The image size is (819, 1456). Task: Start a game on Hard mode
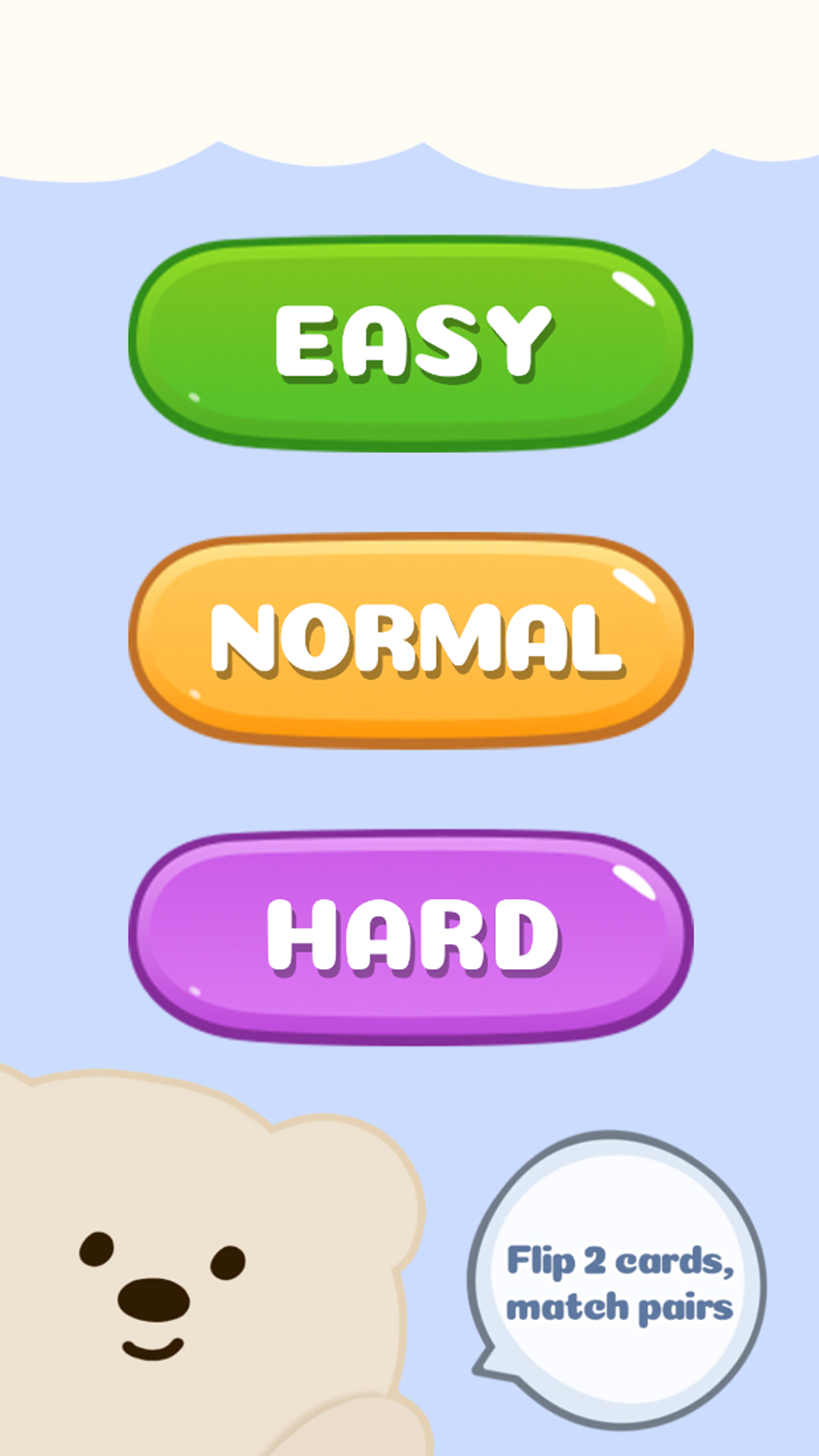pos(410,937)
